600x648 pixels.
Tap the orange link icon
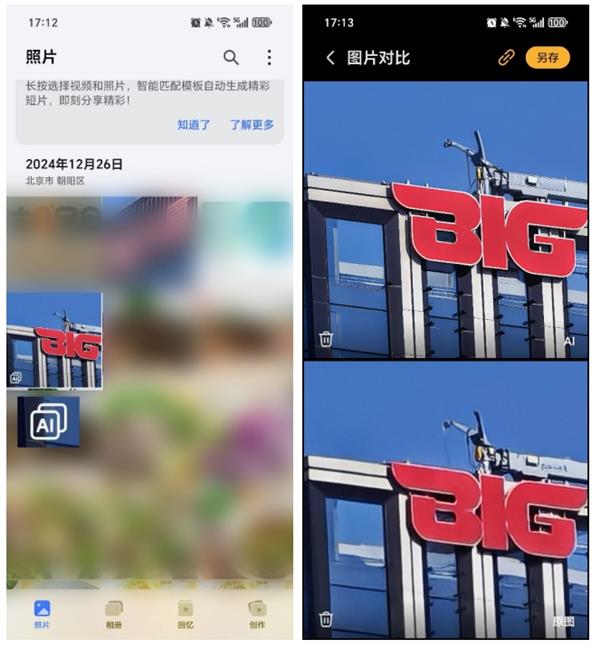tap(506, 58)
